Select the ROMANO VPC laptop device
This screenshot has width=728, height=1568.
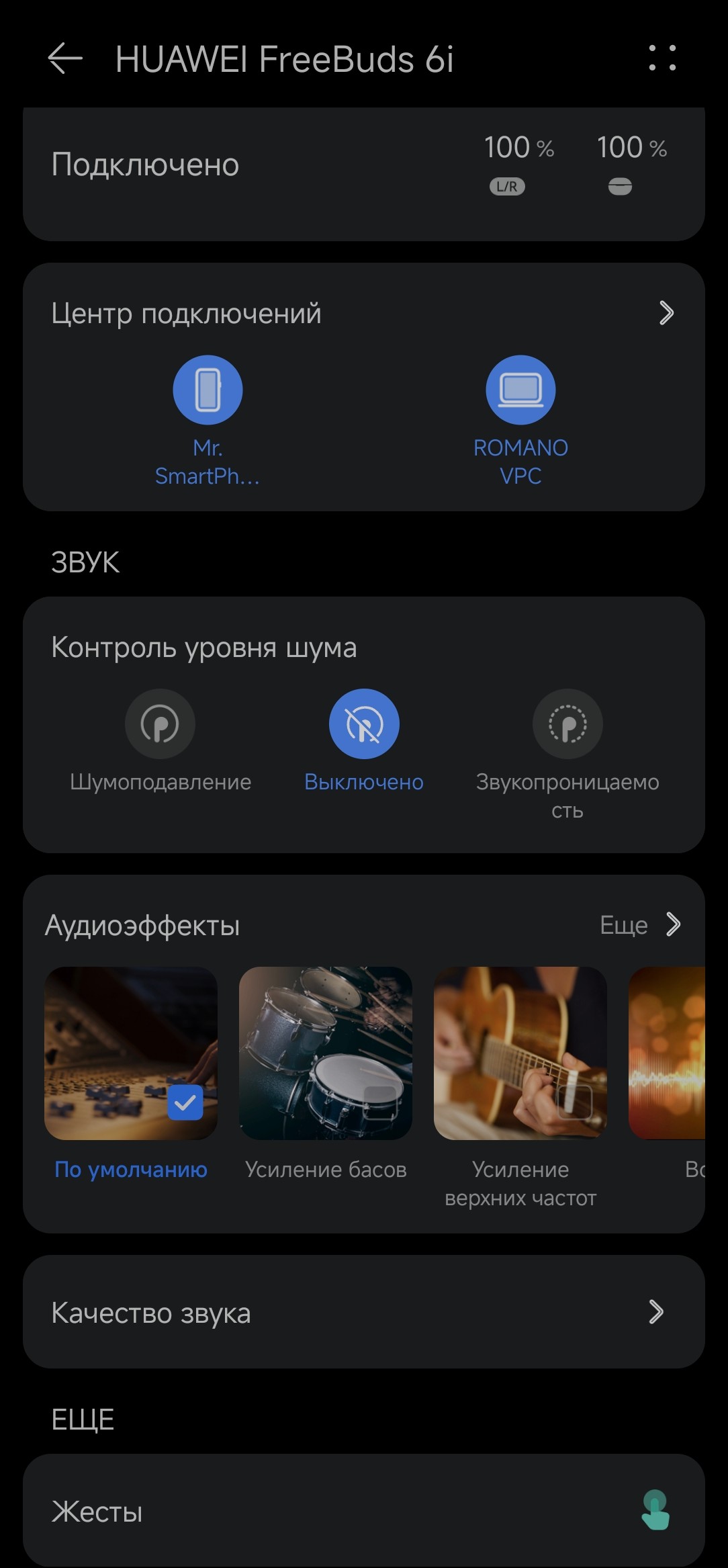(520, 390)
